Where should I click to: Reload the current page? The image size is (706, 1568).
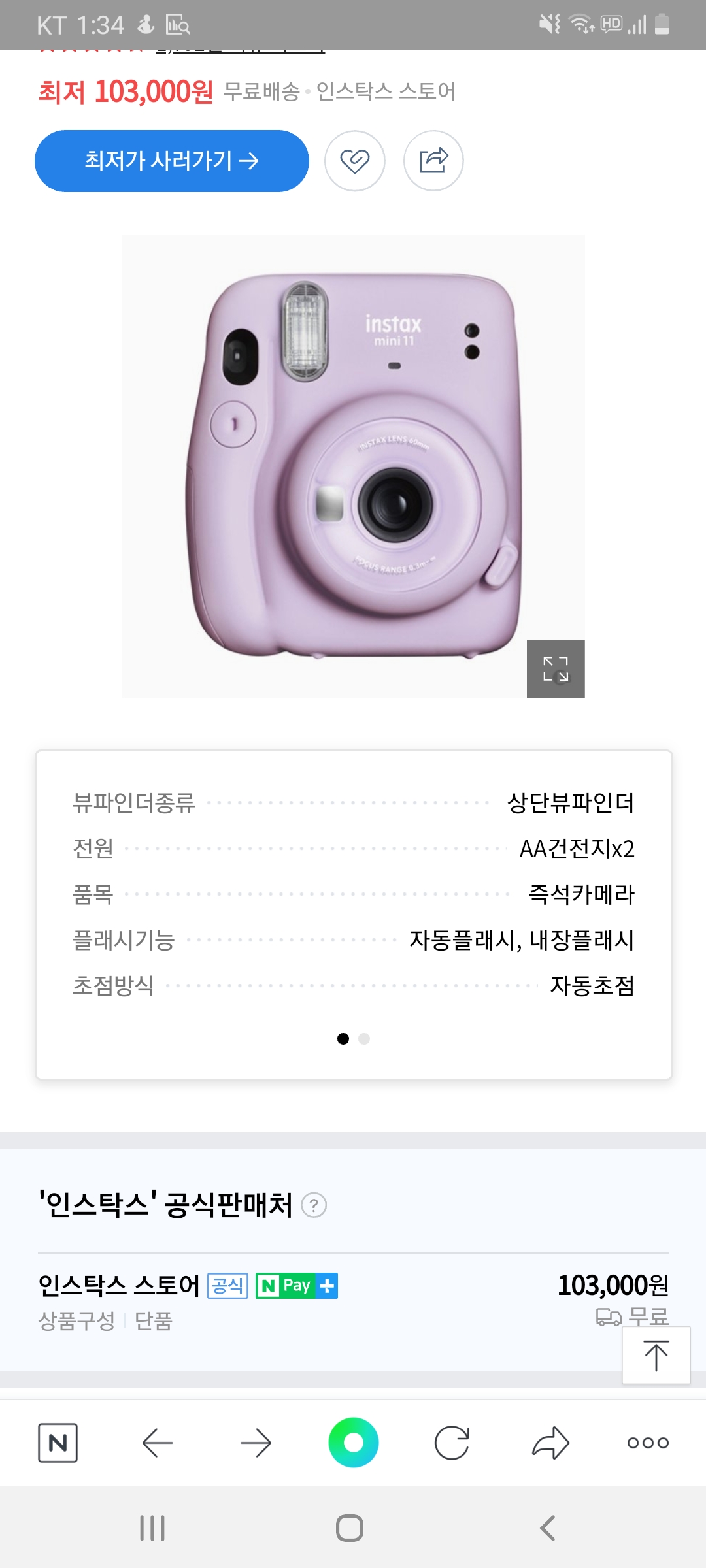(x=452, y=1443)
